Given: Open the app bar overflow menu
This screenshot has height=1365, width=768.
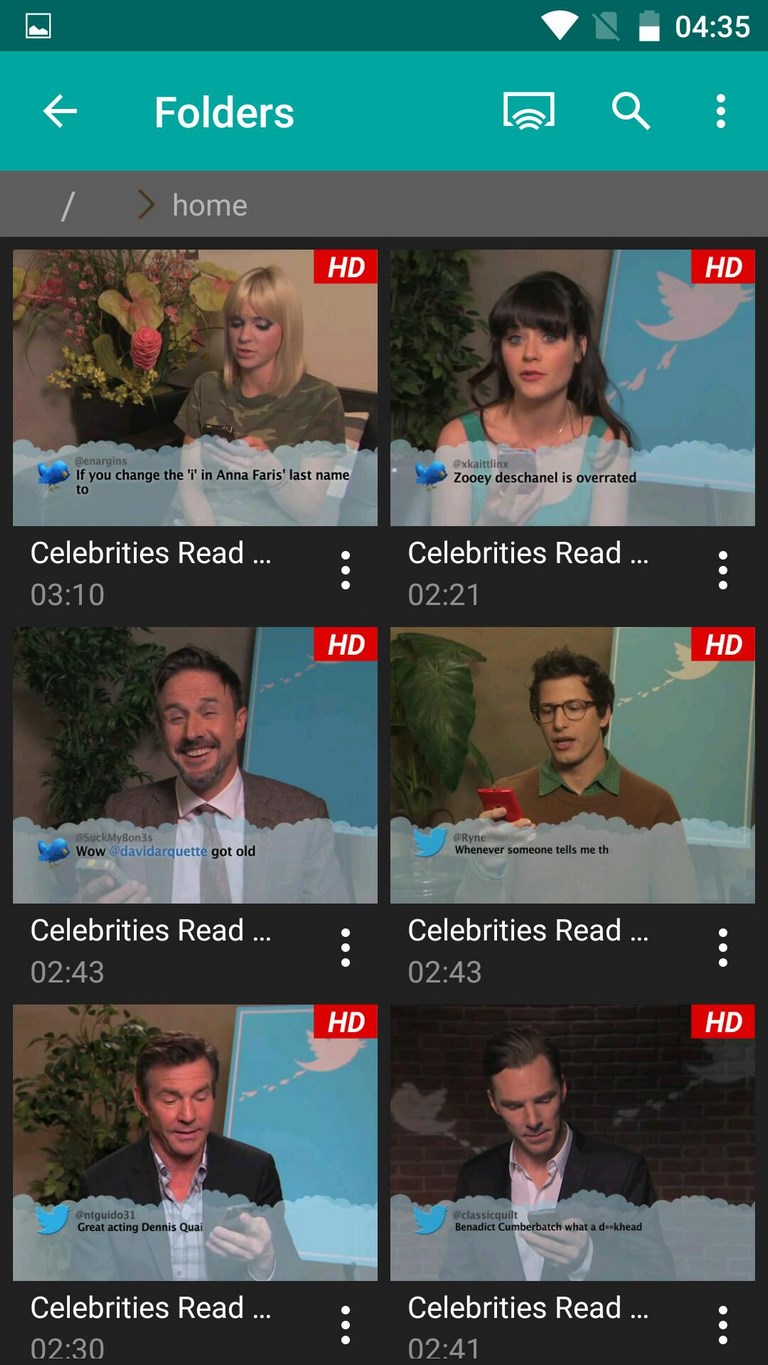Looking at the screenshot, I should (720, 111).
